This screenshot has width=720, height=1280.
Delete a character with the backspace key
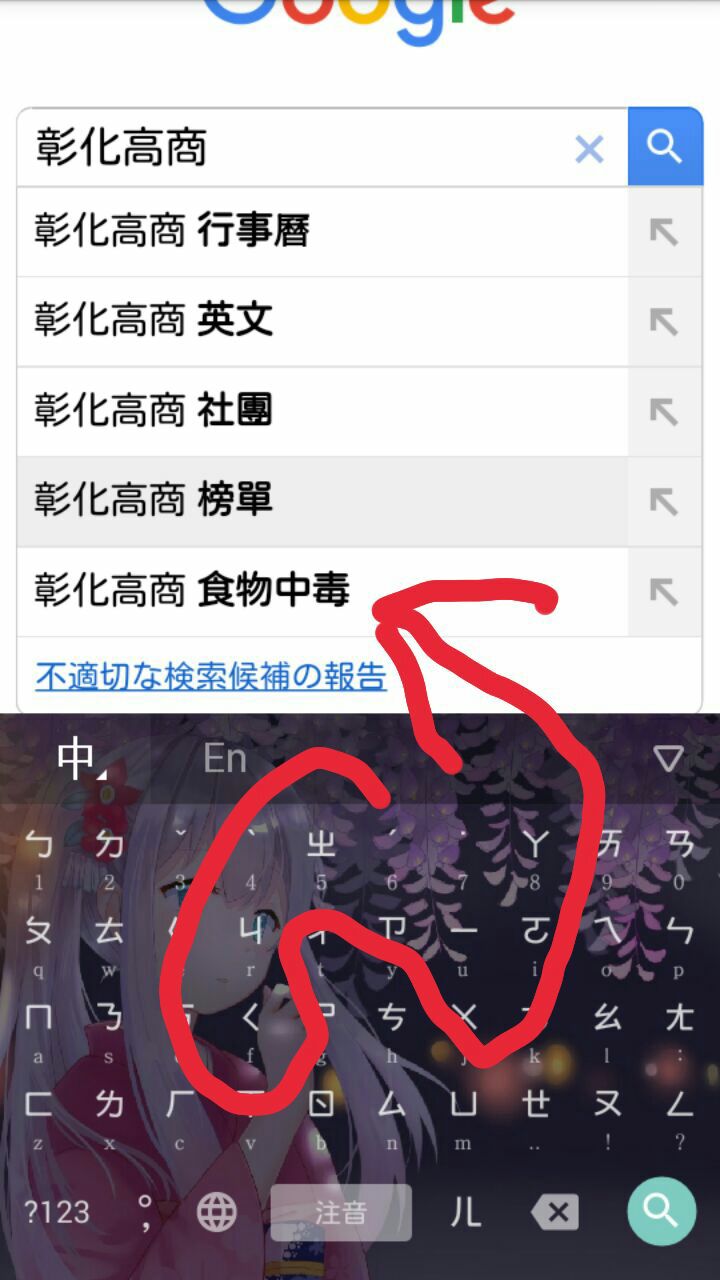click(x=556, y=1213)
